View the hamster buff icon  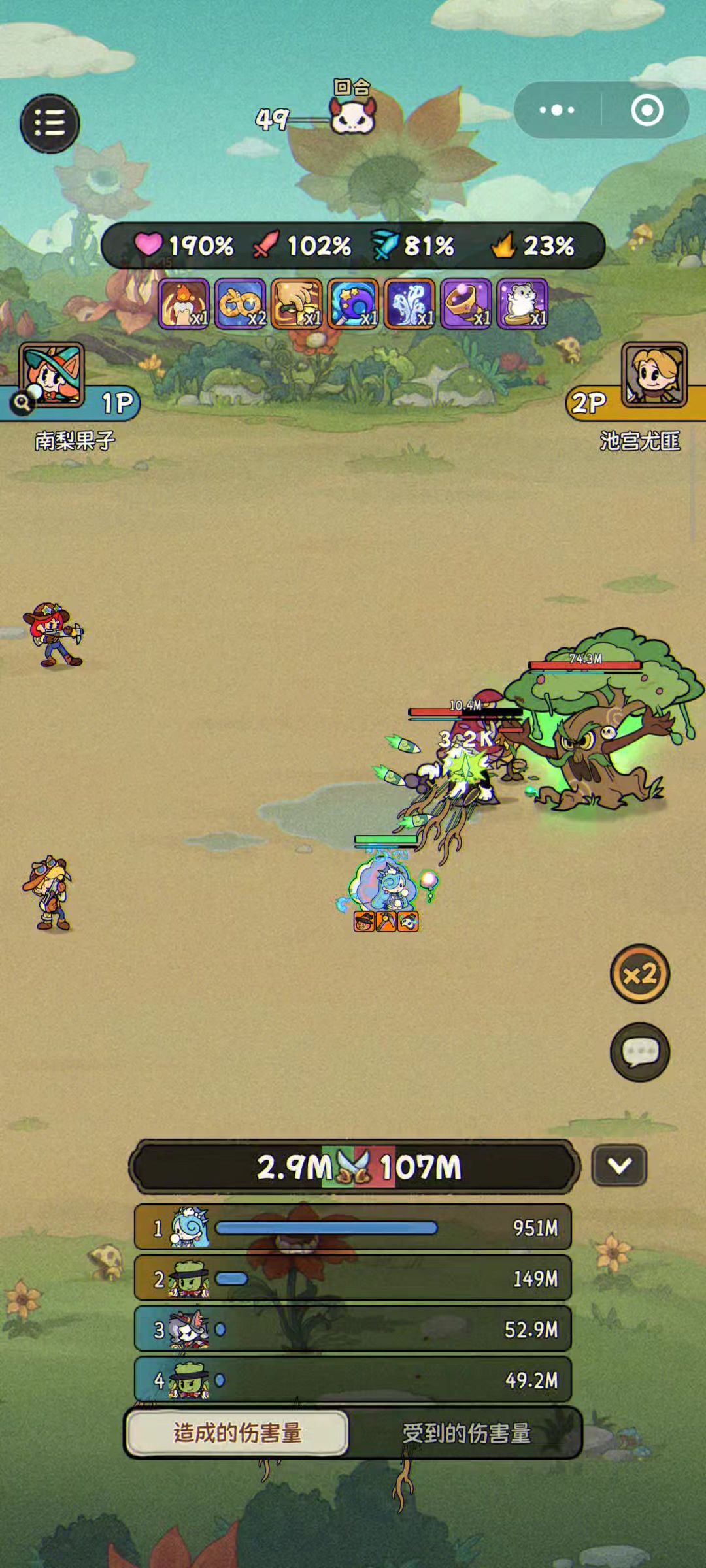pyautogui.click(x=522, y=304)
